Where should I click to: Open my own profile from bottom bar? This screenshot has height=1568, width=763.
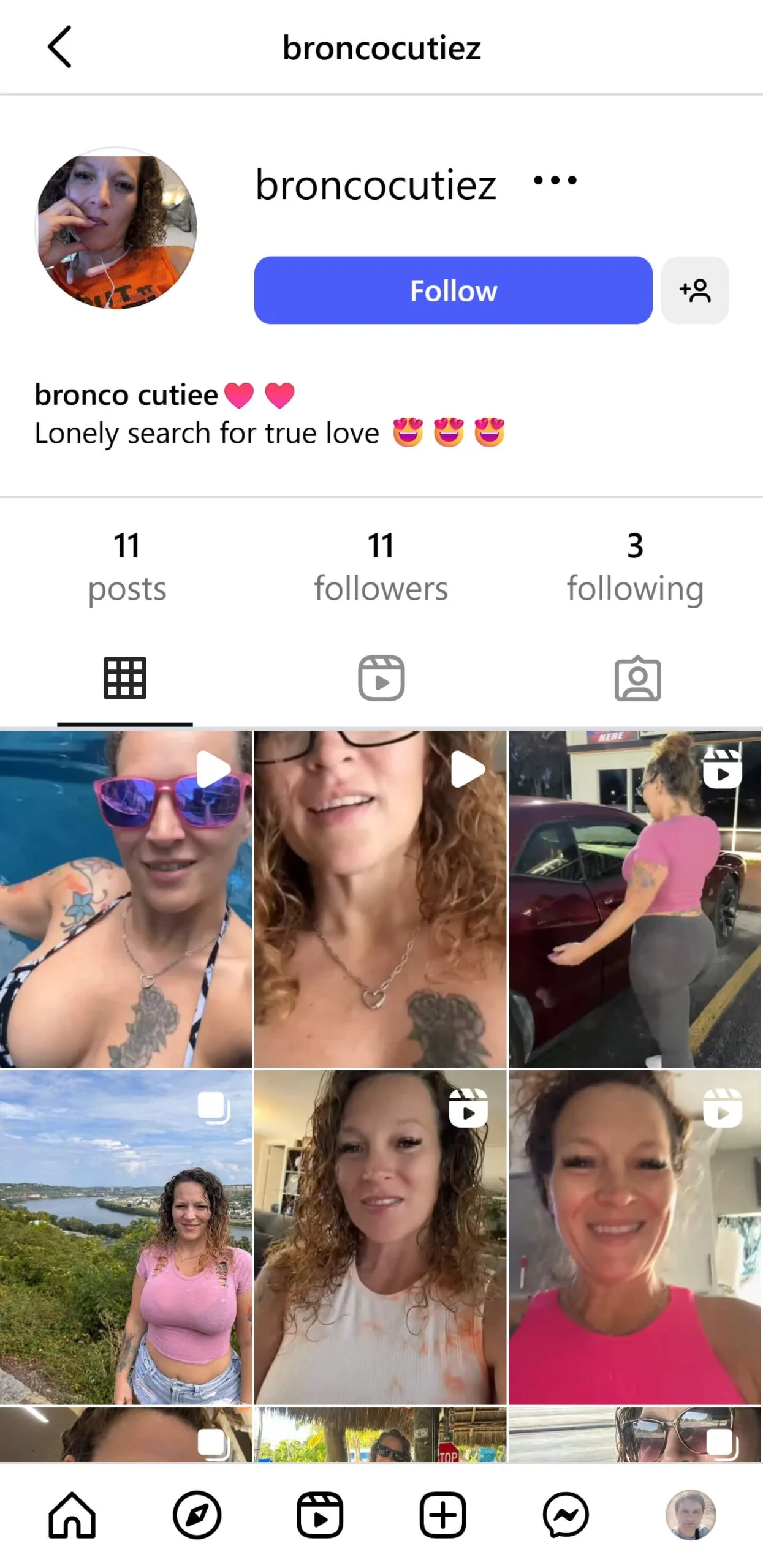tap(691, 1515)
